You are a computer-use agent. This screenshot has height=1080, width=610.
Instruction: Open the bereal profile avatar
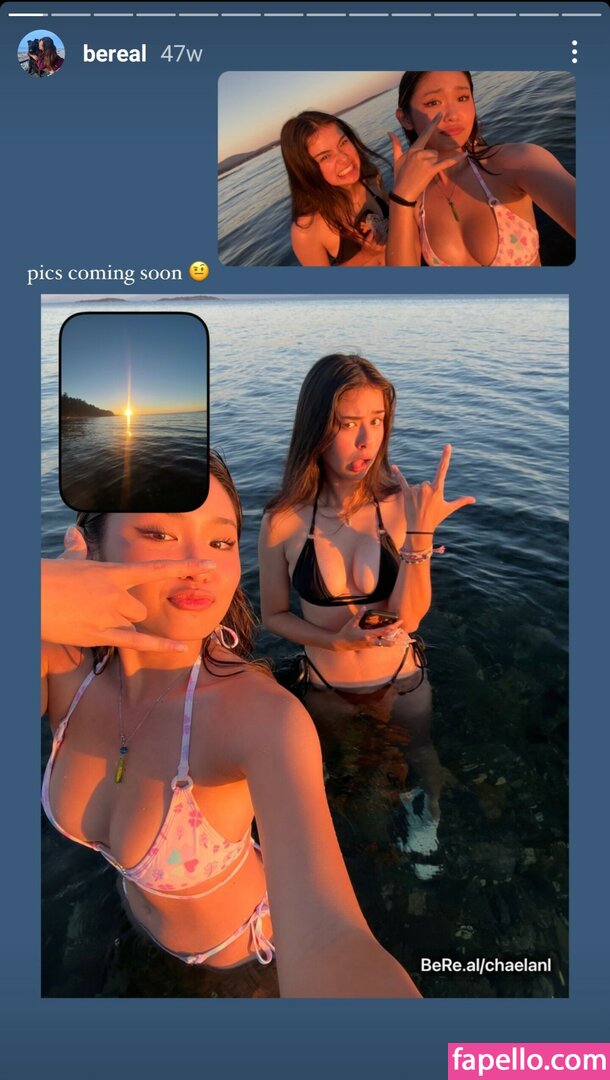click(x=41, y=54)
